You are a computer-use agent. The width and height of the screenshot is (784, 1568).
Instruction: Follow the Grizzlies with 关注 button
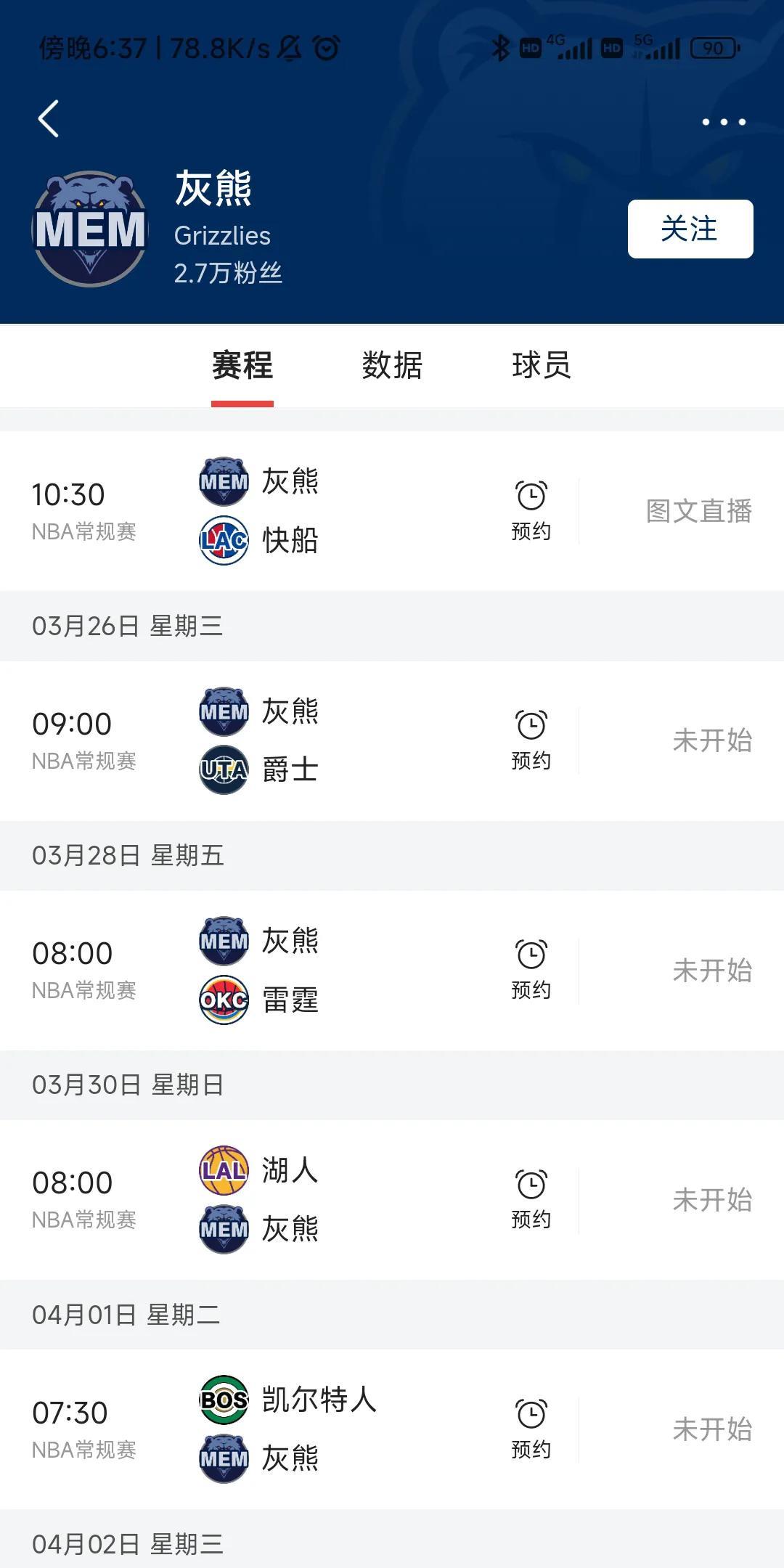(690, 229)
